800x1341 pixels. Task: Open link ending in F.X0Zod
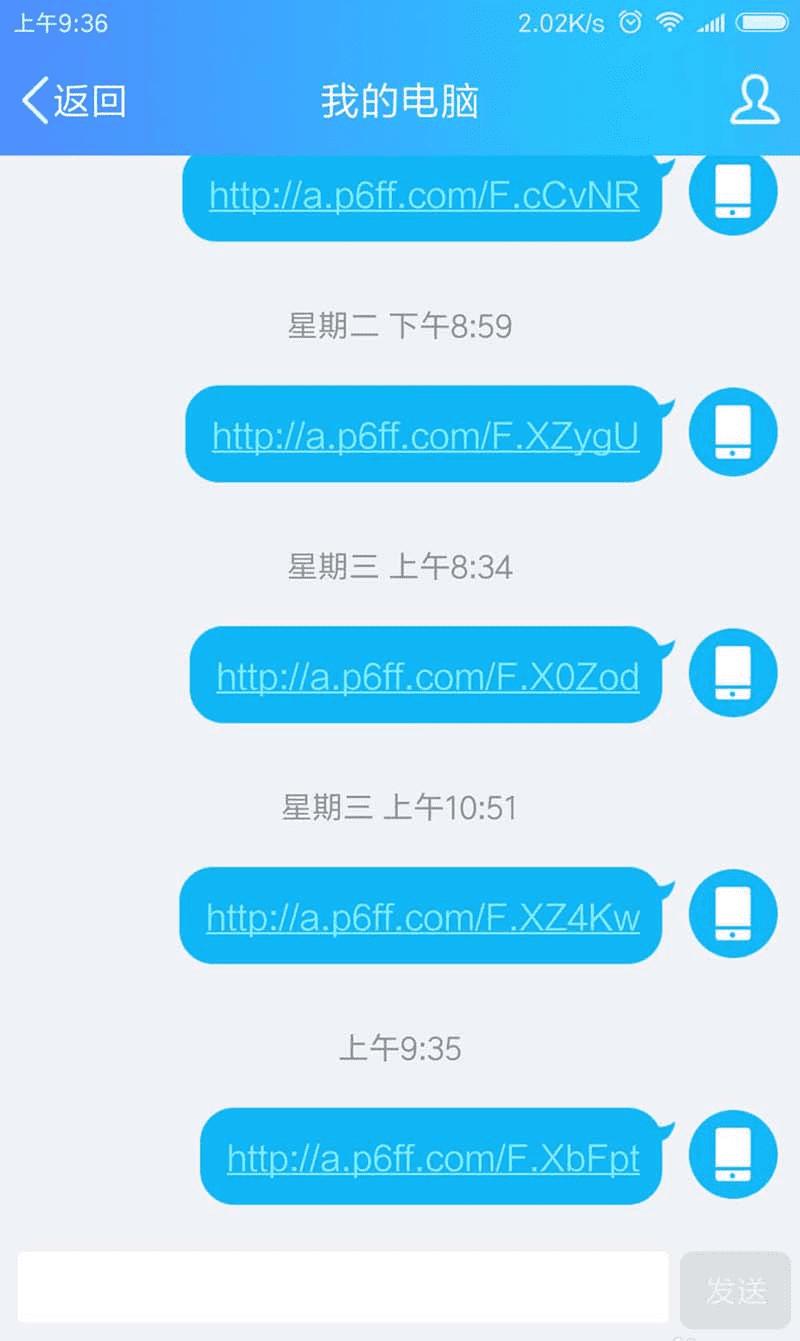click(x=427, y=677)
